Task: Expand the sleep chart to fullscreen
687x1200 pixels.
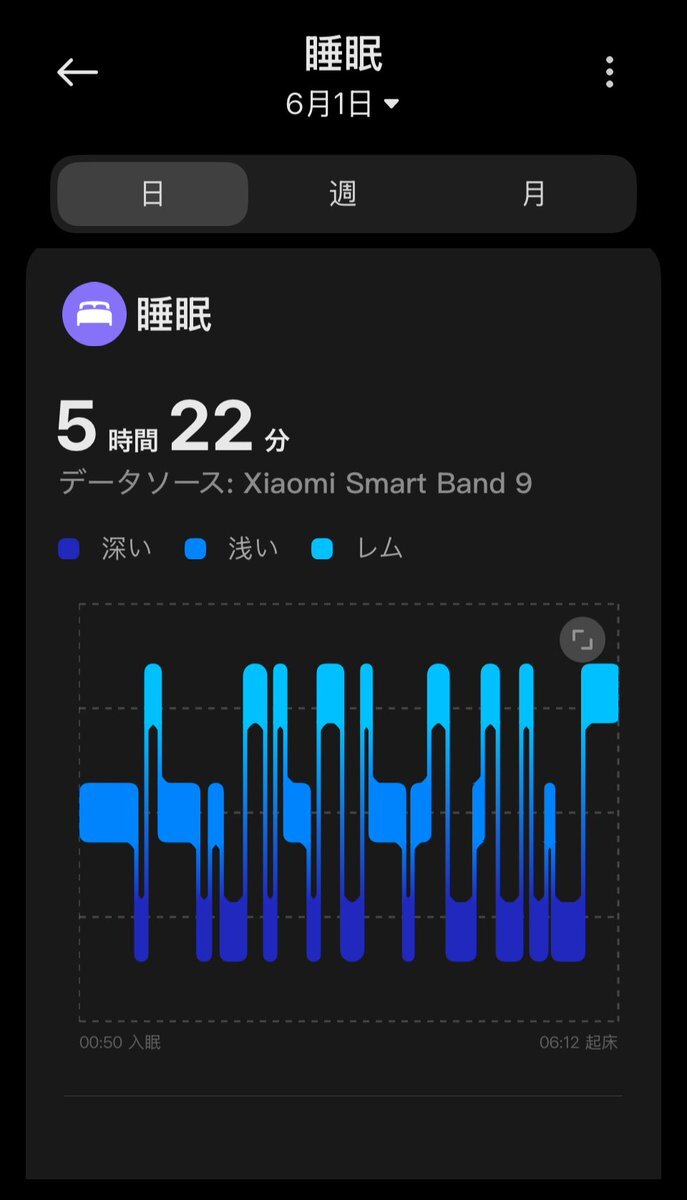Action: (582, 639)
